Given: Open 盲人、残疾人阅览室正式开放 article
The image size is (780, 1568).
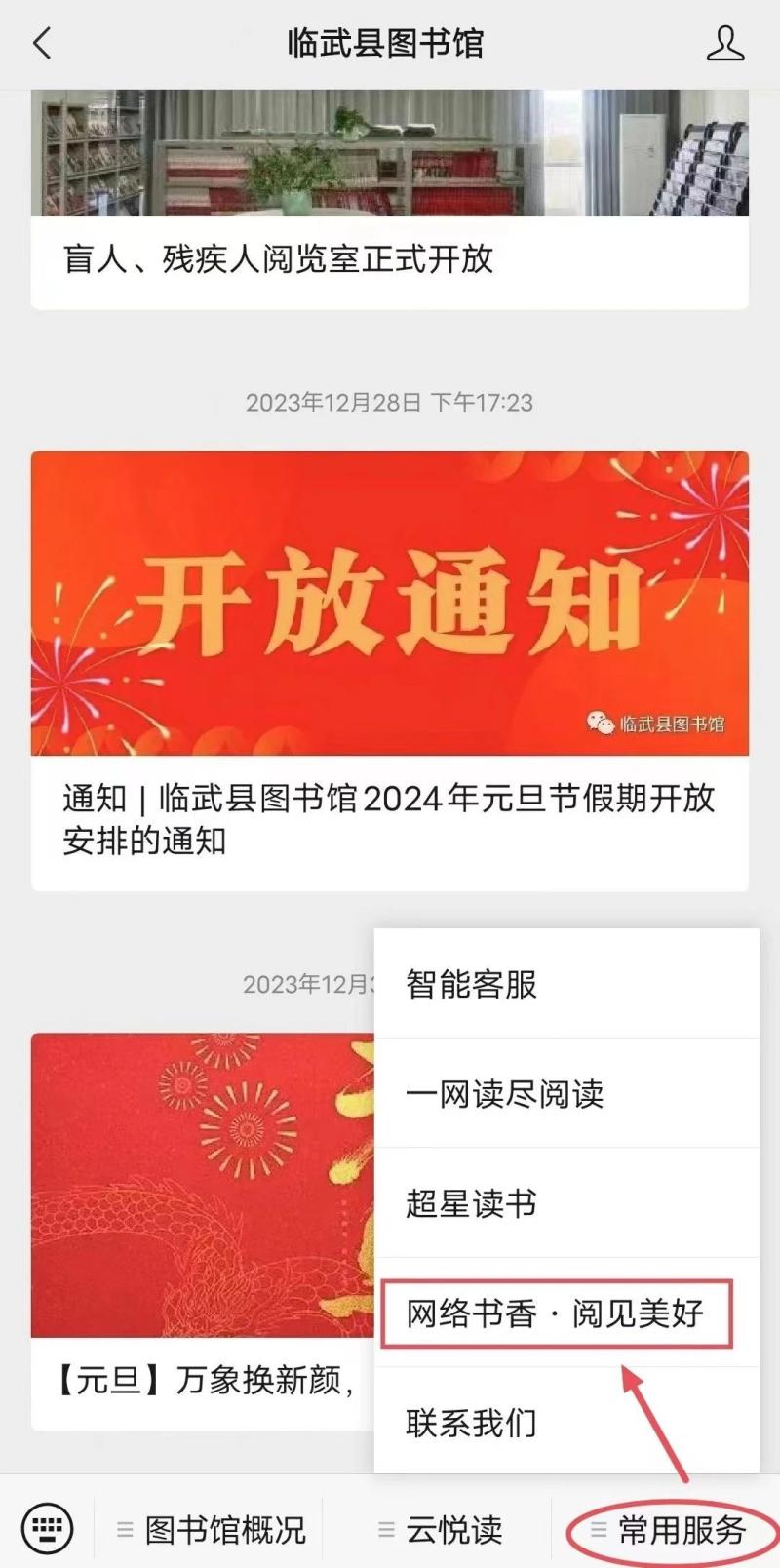Looking at the screenshot, I should pos(278,259).
